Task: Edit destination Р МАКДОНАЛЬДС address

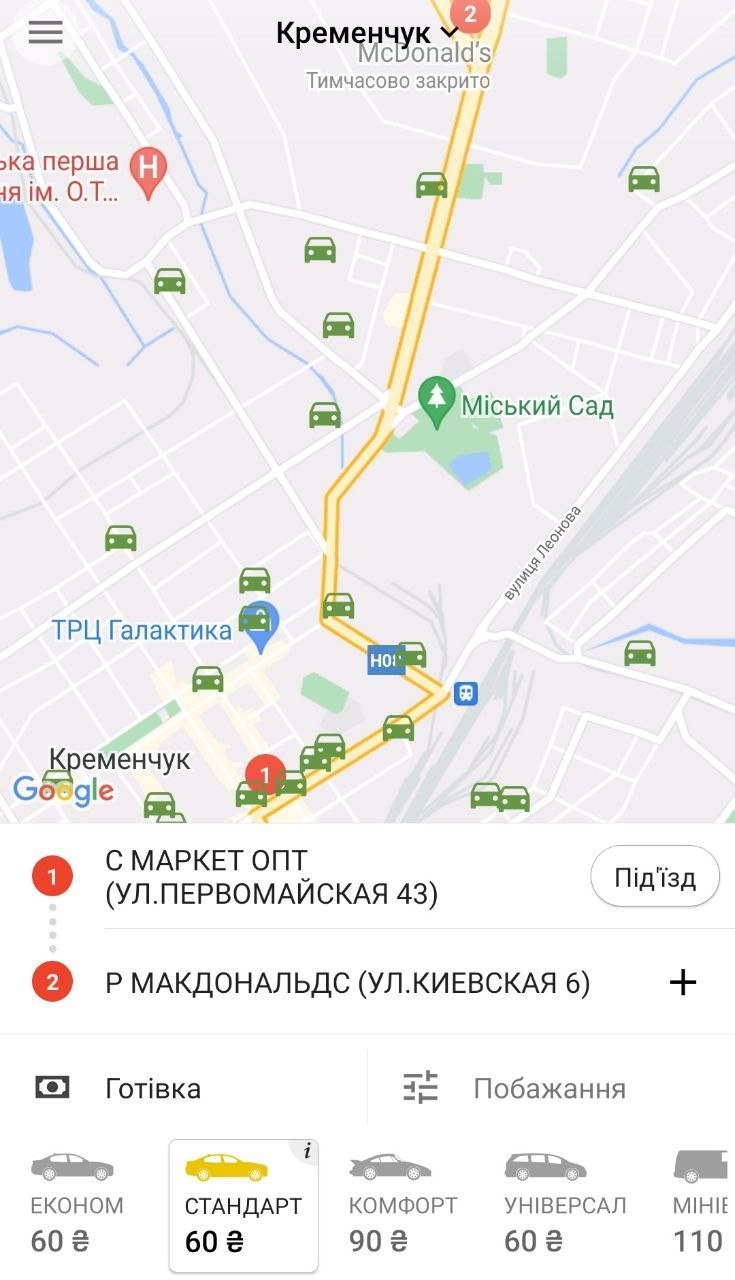Action: click(347, 983)
